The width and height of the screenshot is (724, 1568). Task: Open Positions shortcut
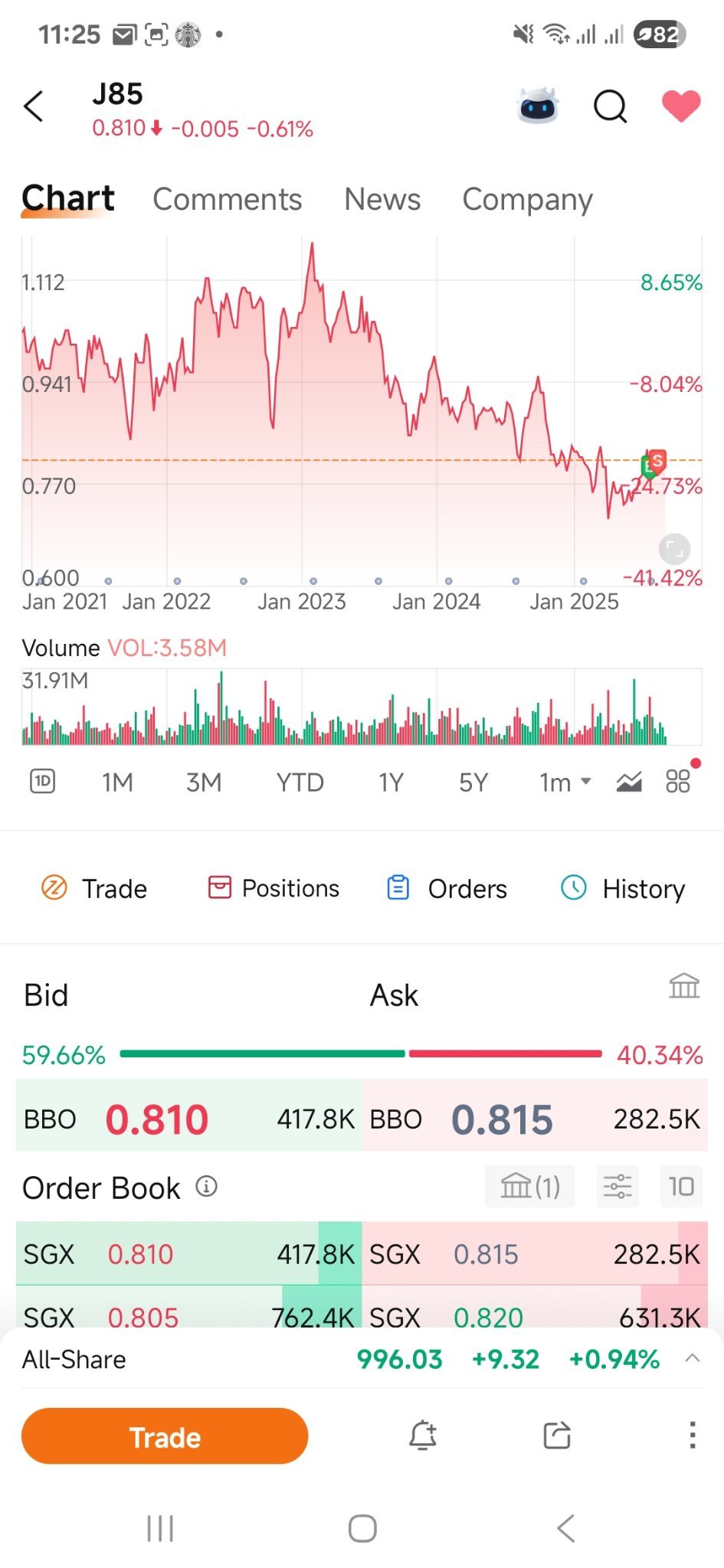tap(274, 888)
